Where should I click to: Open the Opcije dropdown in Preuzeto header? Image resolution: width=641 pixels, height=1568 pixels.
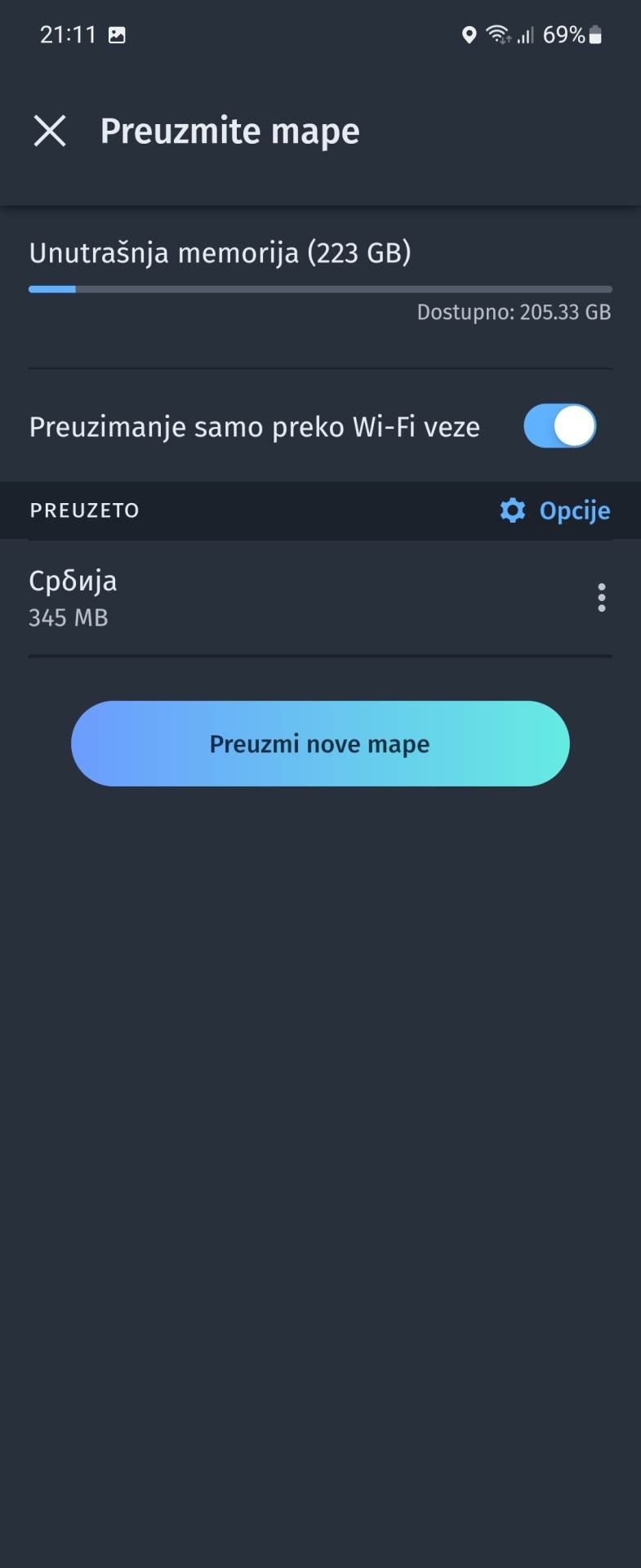click(574, 510)
